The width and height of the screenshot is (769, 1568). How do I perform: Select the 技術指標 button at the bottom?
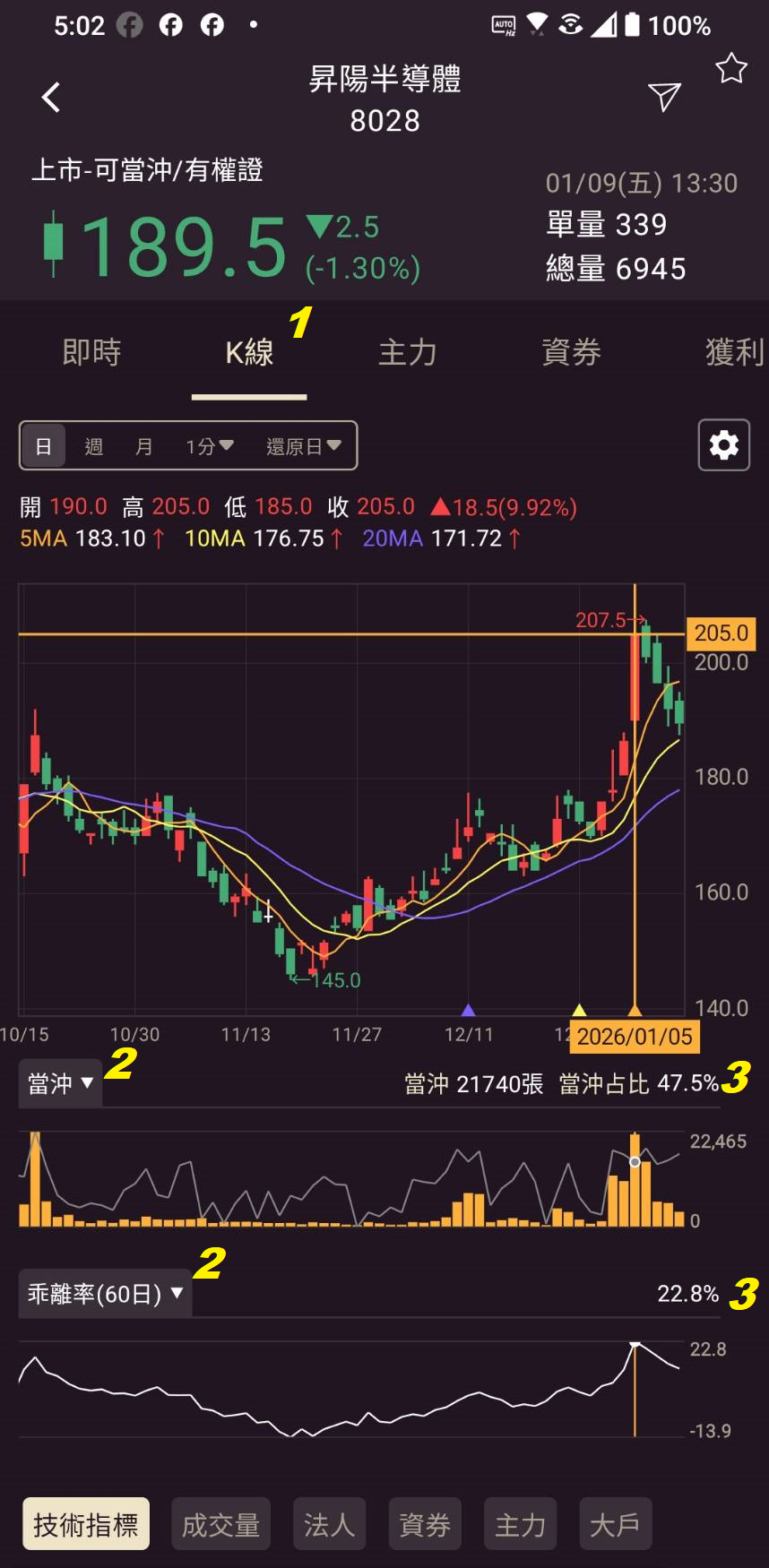point(85,1523)
